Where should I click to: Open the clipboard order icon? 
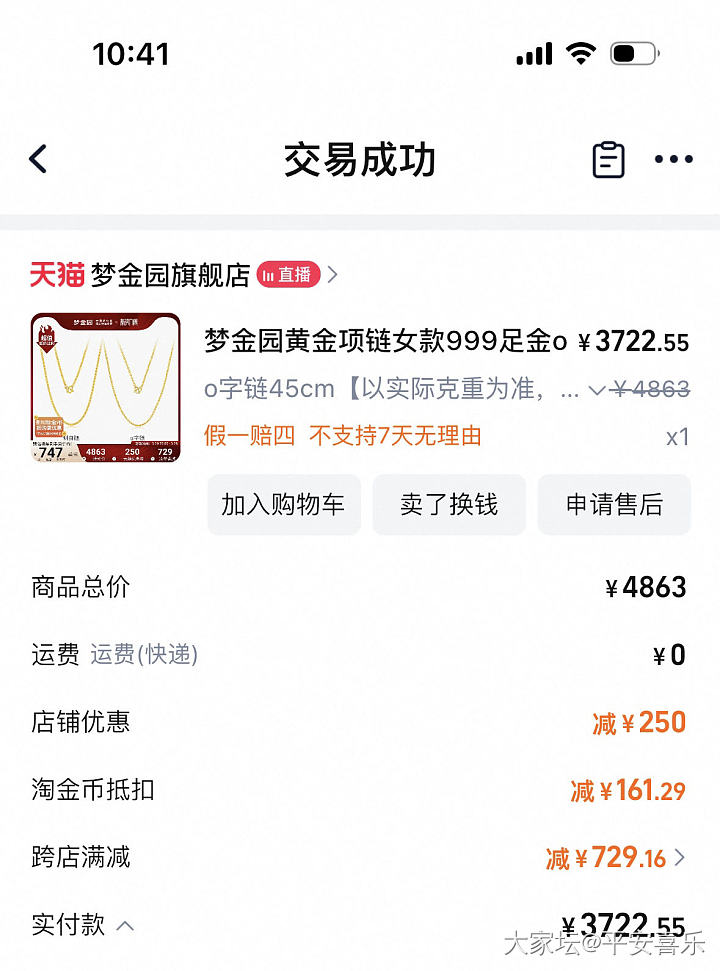(608, 159)
